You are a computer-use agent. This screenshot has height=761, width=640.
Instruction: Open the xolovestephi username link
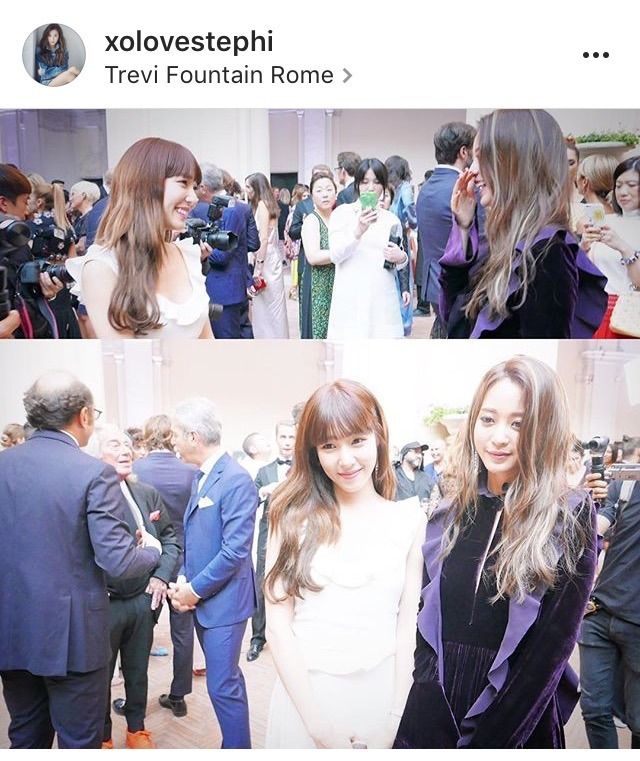(x=188, y=42)
